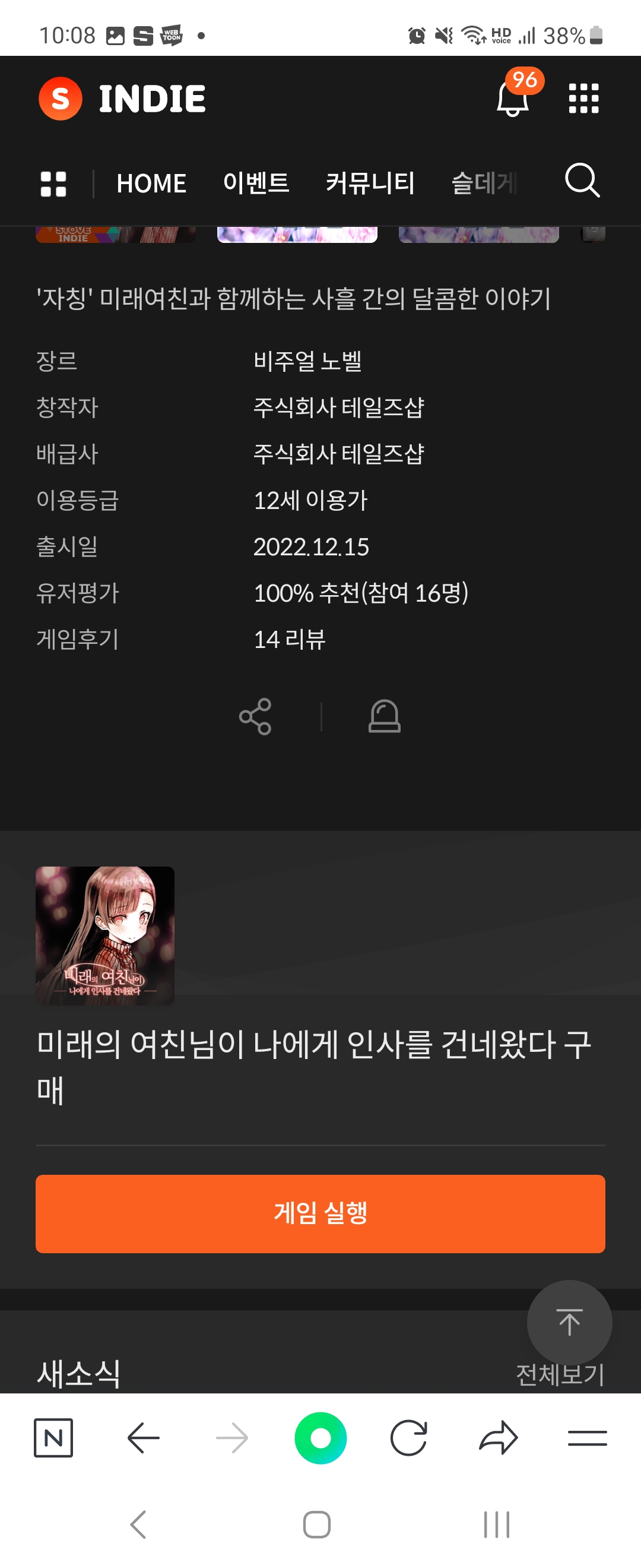Image resolution: width=641 pixels, height=1568 pixels.
Task: Open the search magnifier
Action: 582,181
